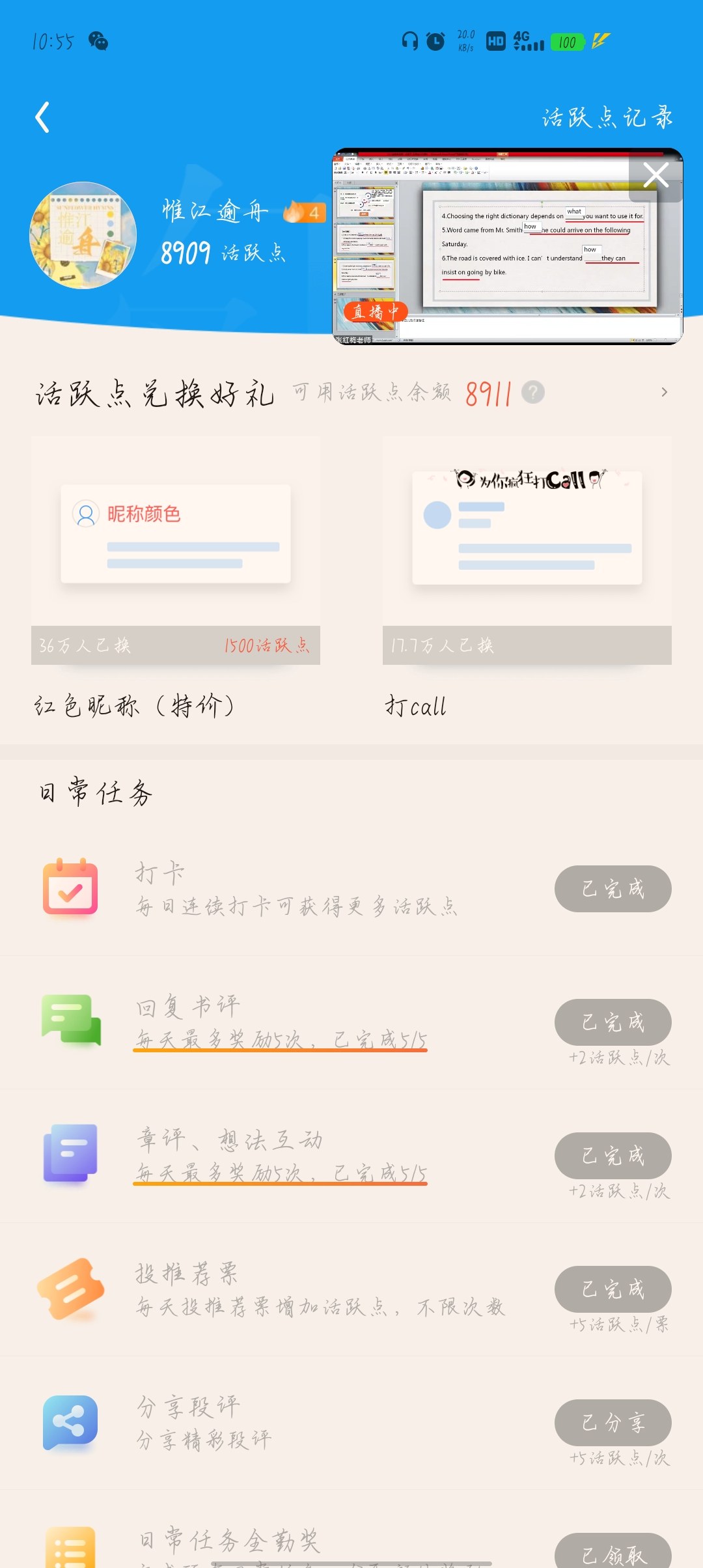Open the floating 直播中 live video

coord(508,246)
